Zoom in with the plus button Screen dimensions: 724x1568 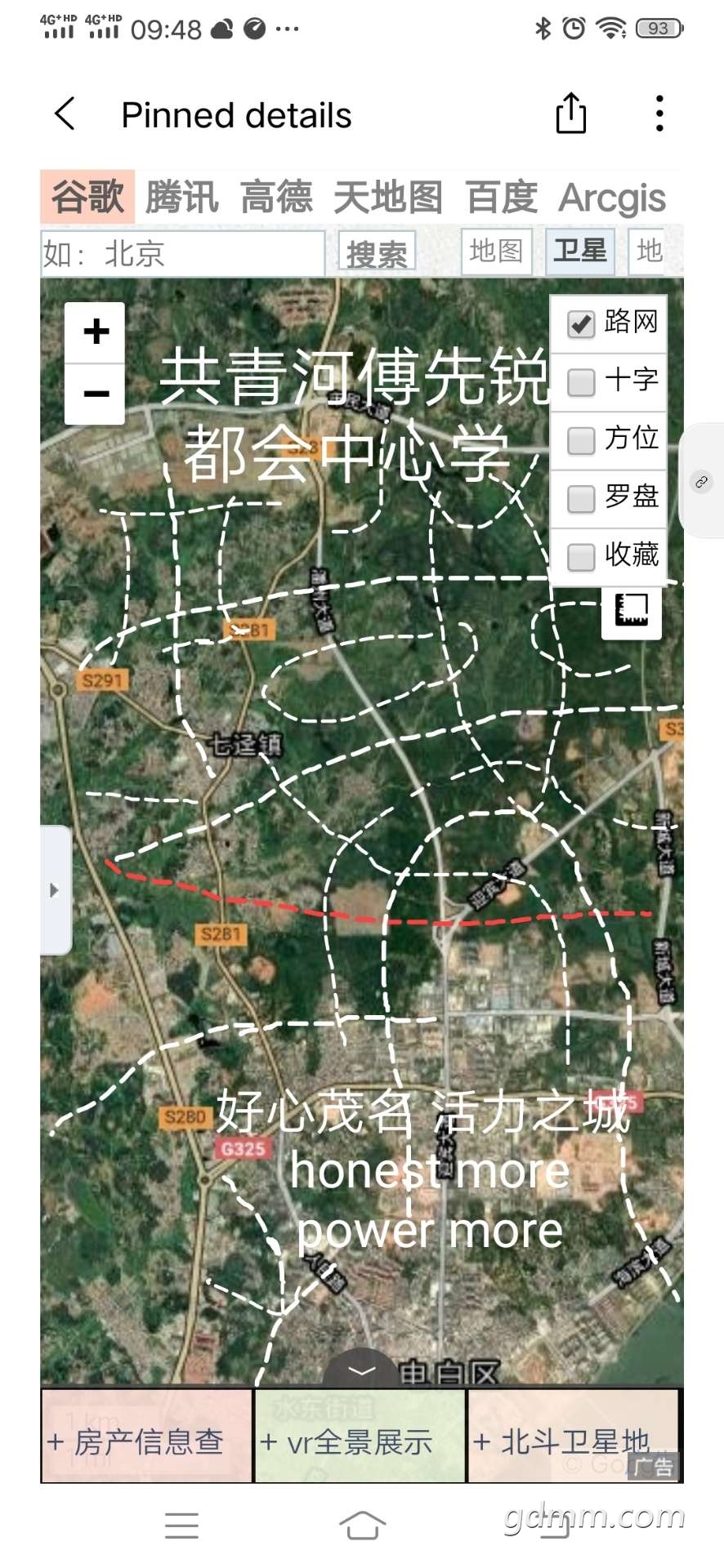tap(96, 332)
